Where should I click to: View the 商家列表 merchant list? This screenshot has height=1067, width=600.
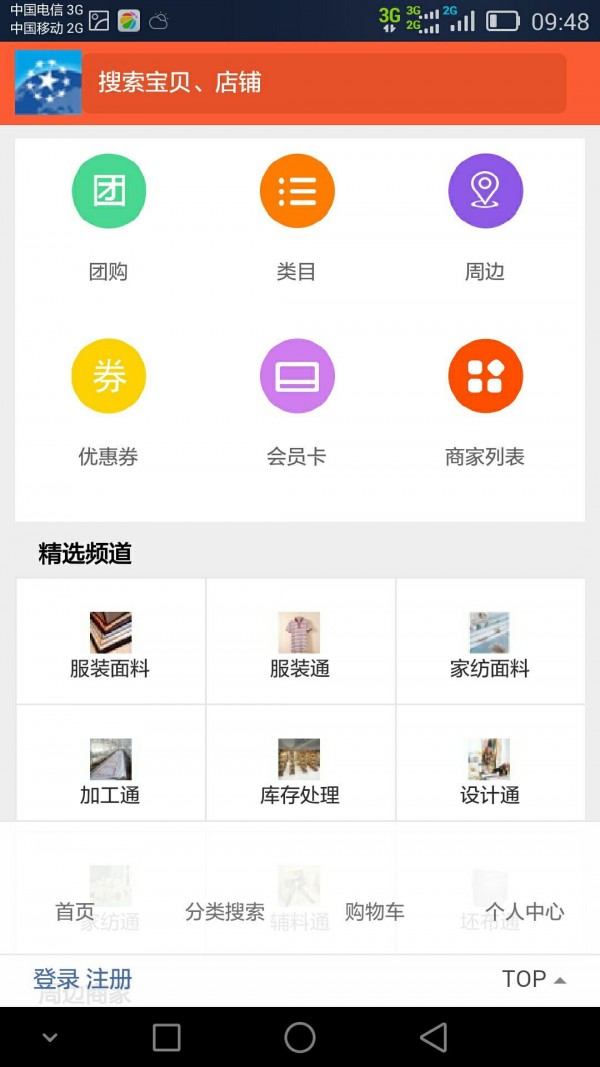485,377
